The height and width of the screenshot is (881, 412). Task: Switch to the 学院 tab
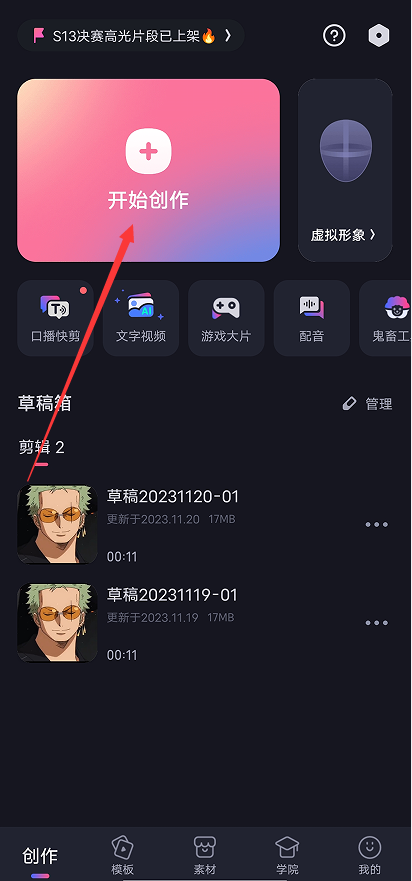(287, 855)
